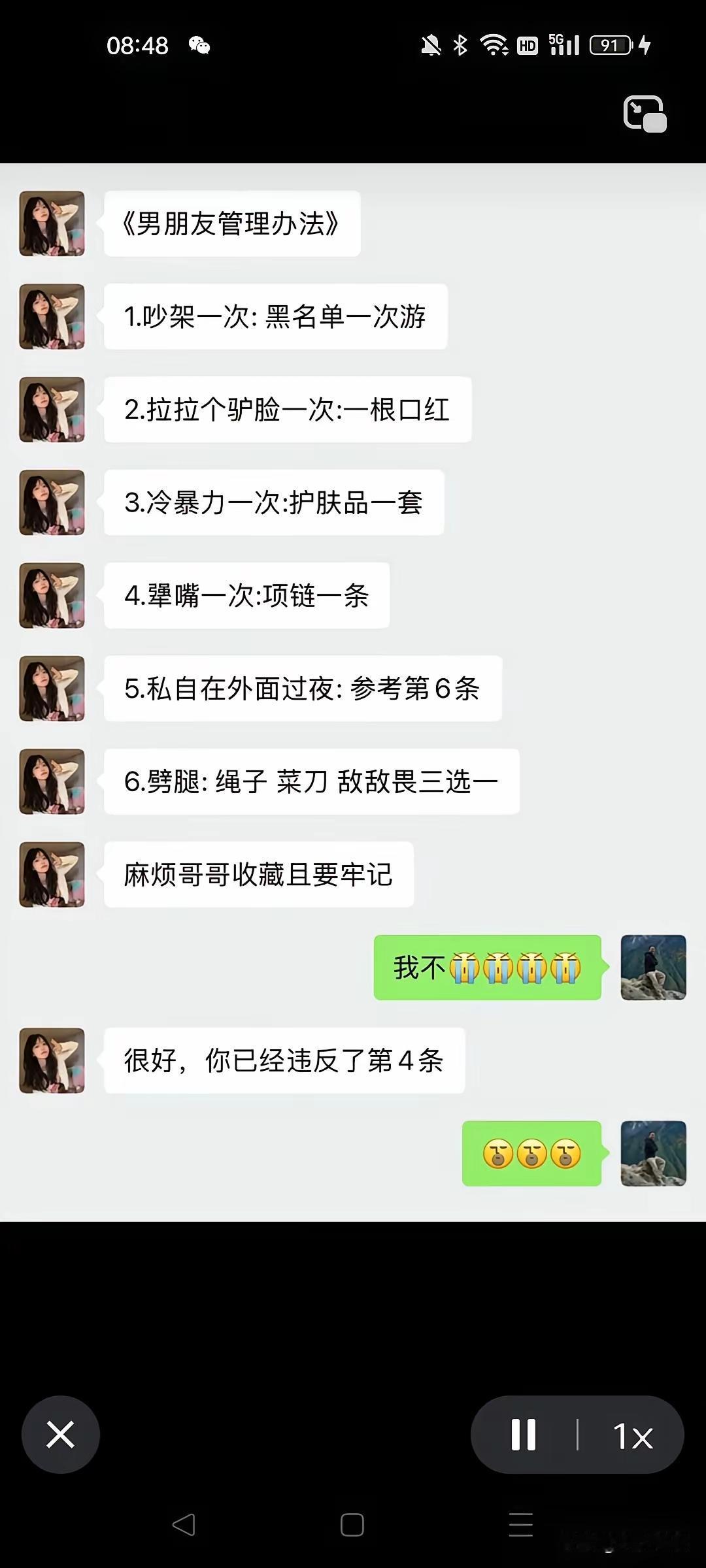Open picture-in-picture mode
Screen dimensions: 706x1568
coord(644,112)
